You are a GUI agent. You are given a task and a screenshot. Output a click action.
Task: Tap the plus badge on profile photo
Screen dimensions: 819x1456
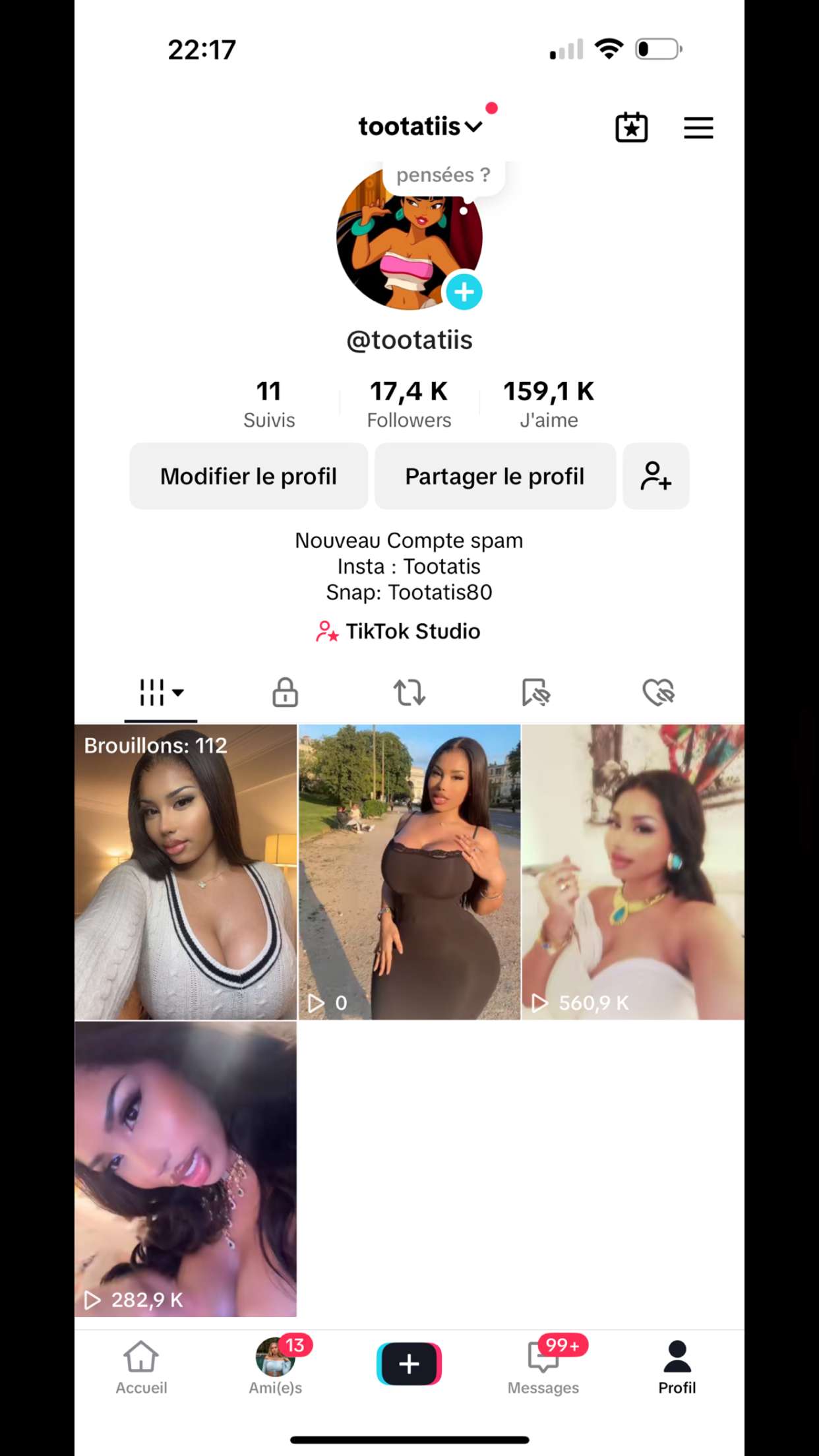click(464, 291)
